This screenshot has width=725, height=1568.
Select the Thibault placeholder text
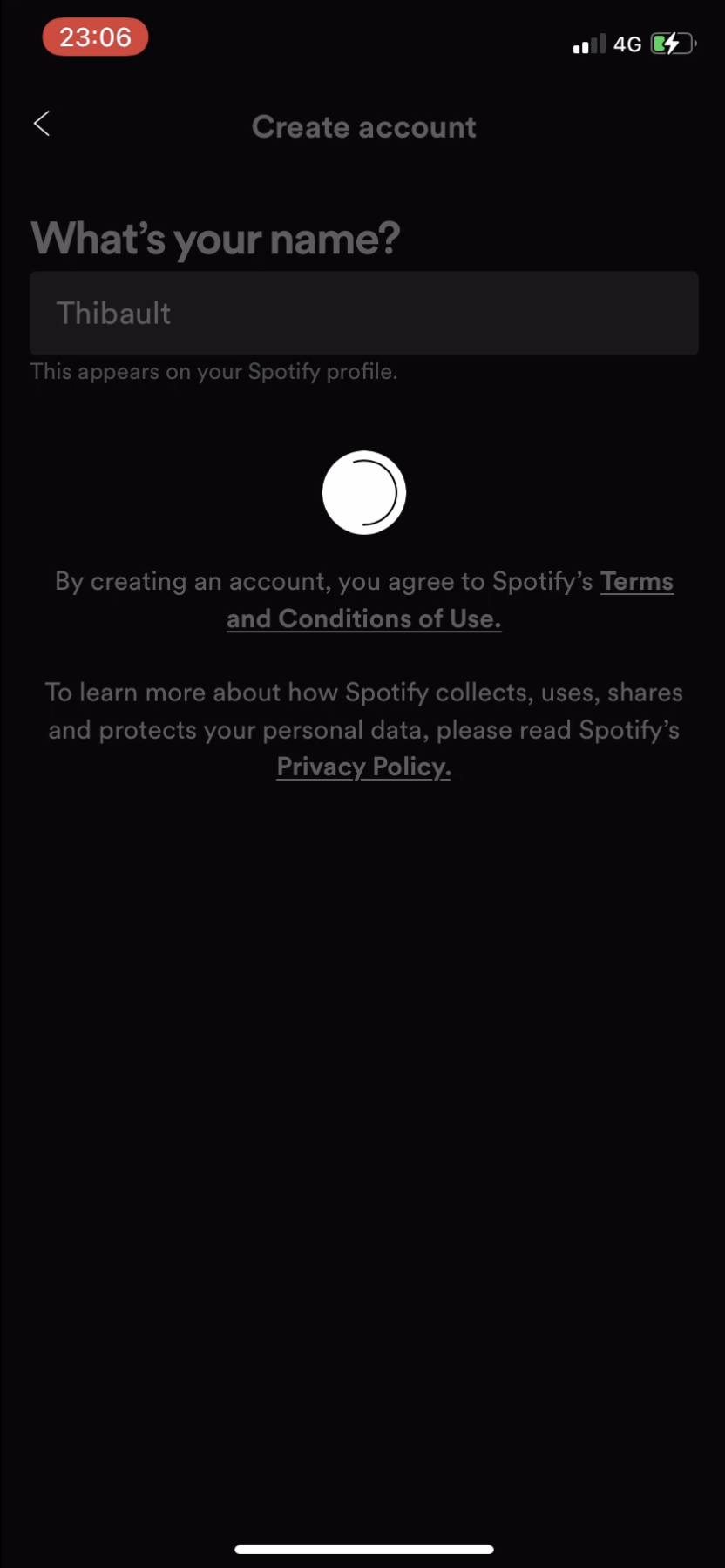coord(113,313)
